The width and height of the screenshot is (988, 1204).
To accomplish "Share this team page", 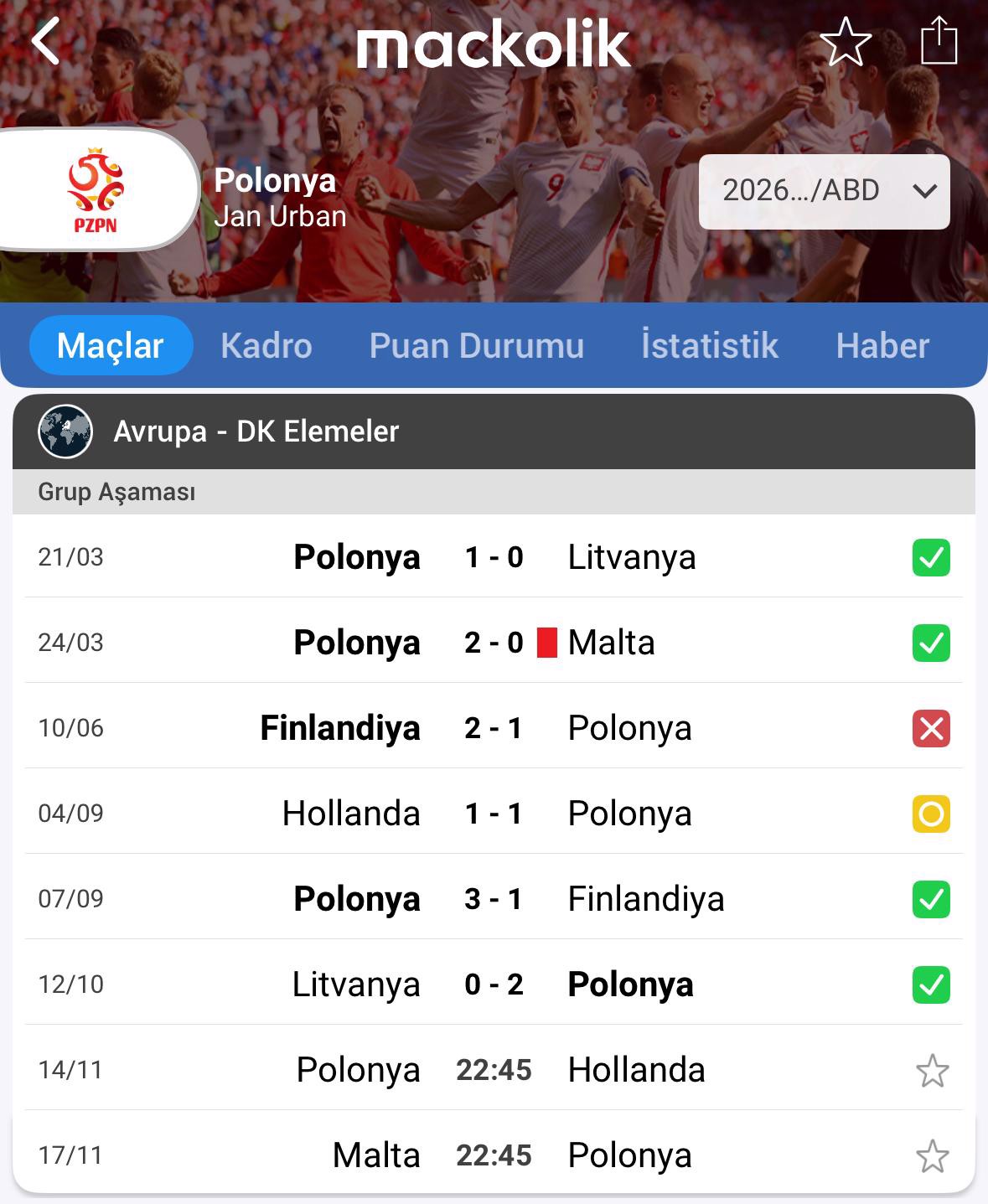I will click(939, 40).
